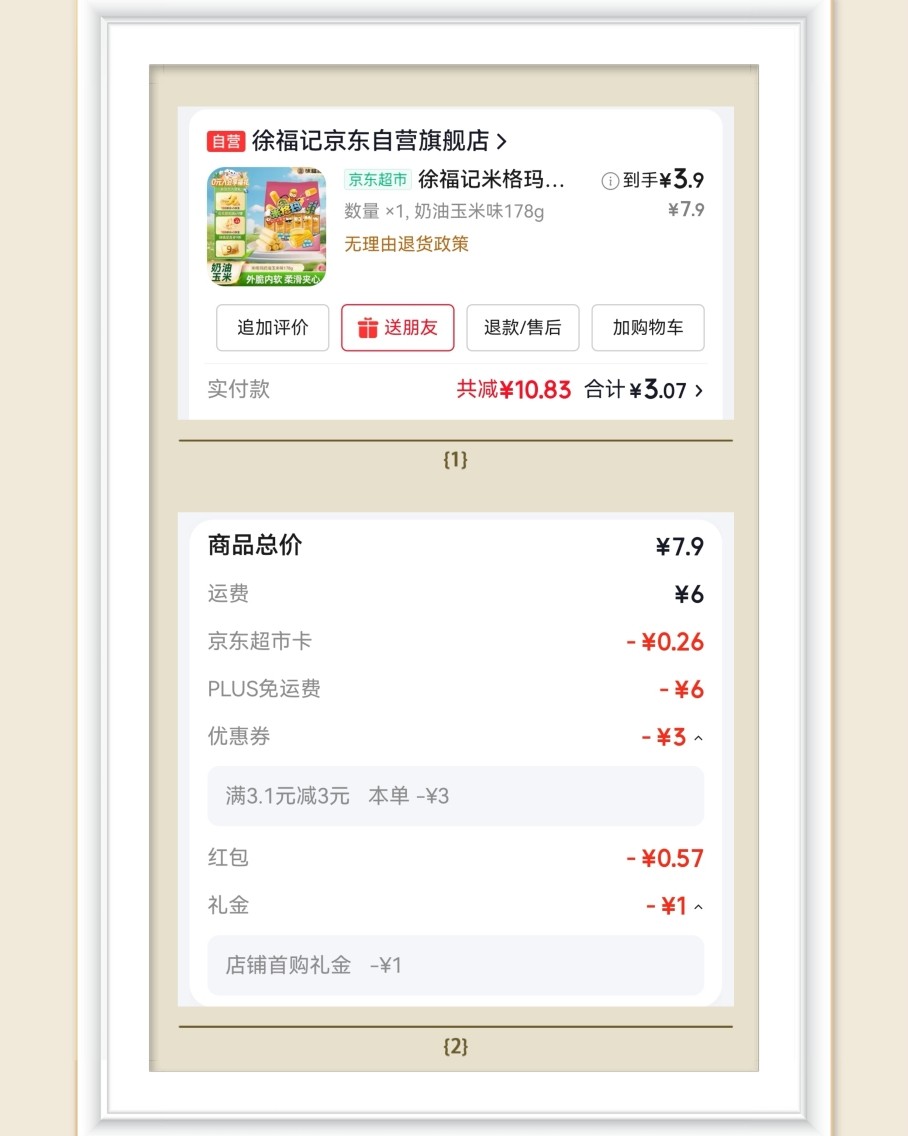The width and height of the screenshot is (908, 1136).
Task: Select the 满3.1元减3元 coupon row
Action: 455,795
